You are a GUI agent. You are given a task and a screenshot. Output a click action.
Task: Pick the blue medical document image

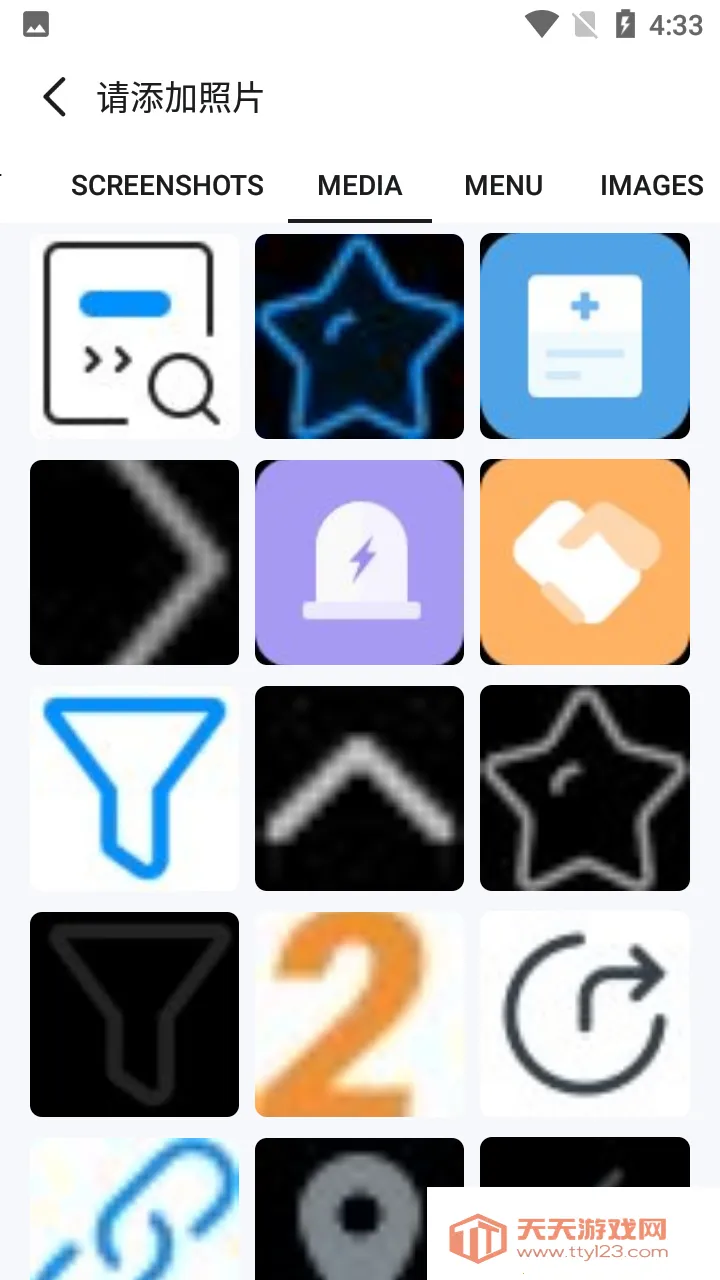click(x=585, y=336)
